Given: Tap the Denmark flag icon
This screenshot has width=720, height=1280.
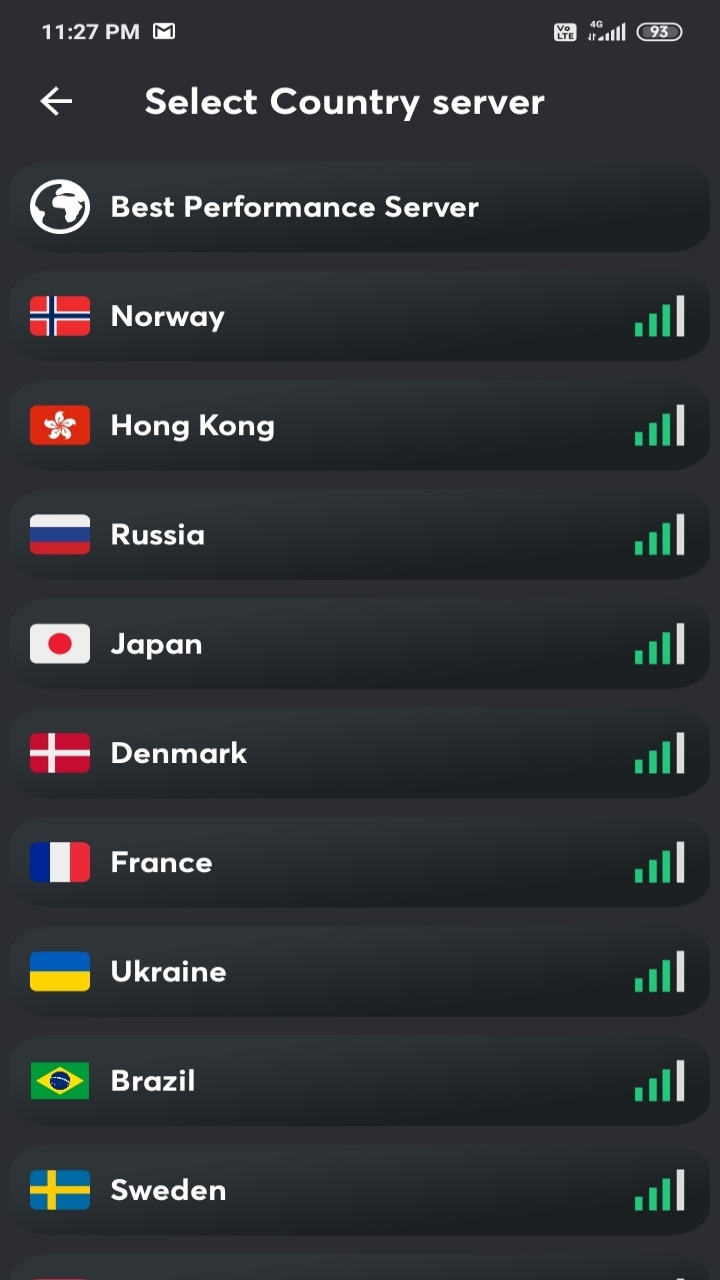Looking at the screenshot, I should 60,753.
